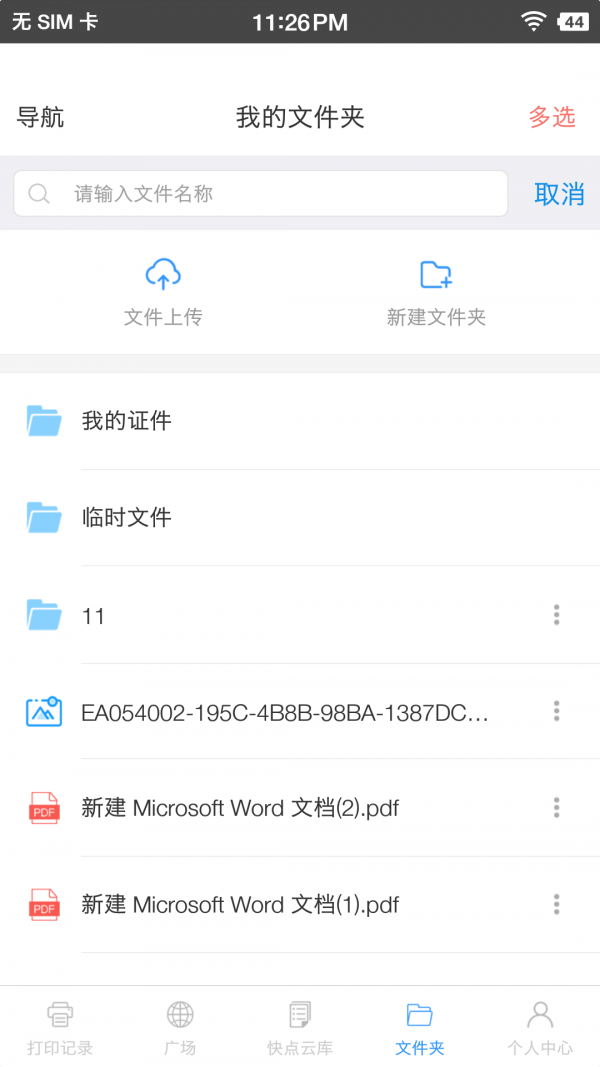Open the 我的证件 folder
This screenshot has height=1067, width=600.
click(300, 421)
